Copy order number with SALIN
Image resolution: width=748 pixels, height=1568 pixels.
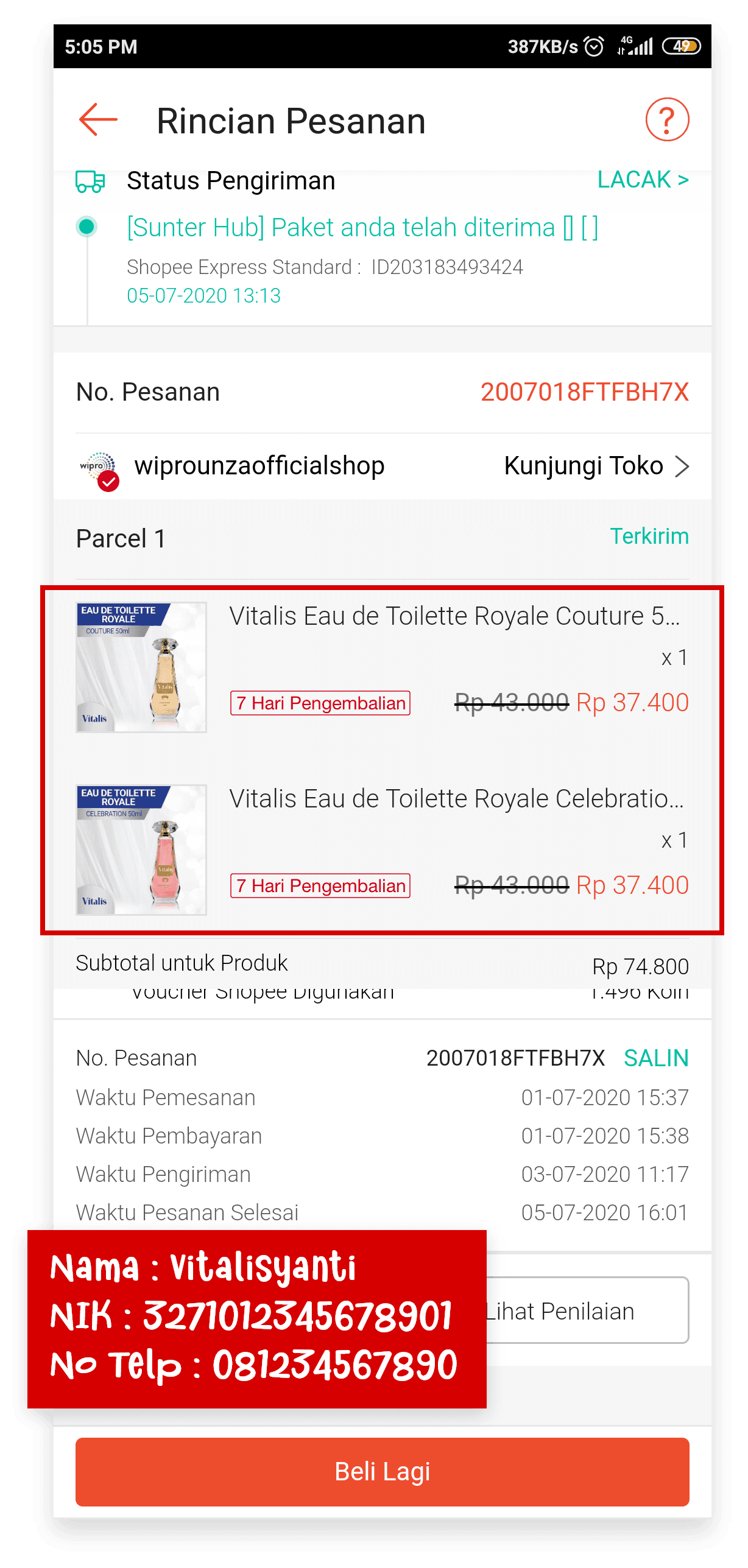[x=656, y=1058]
